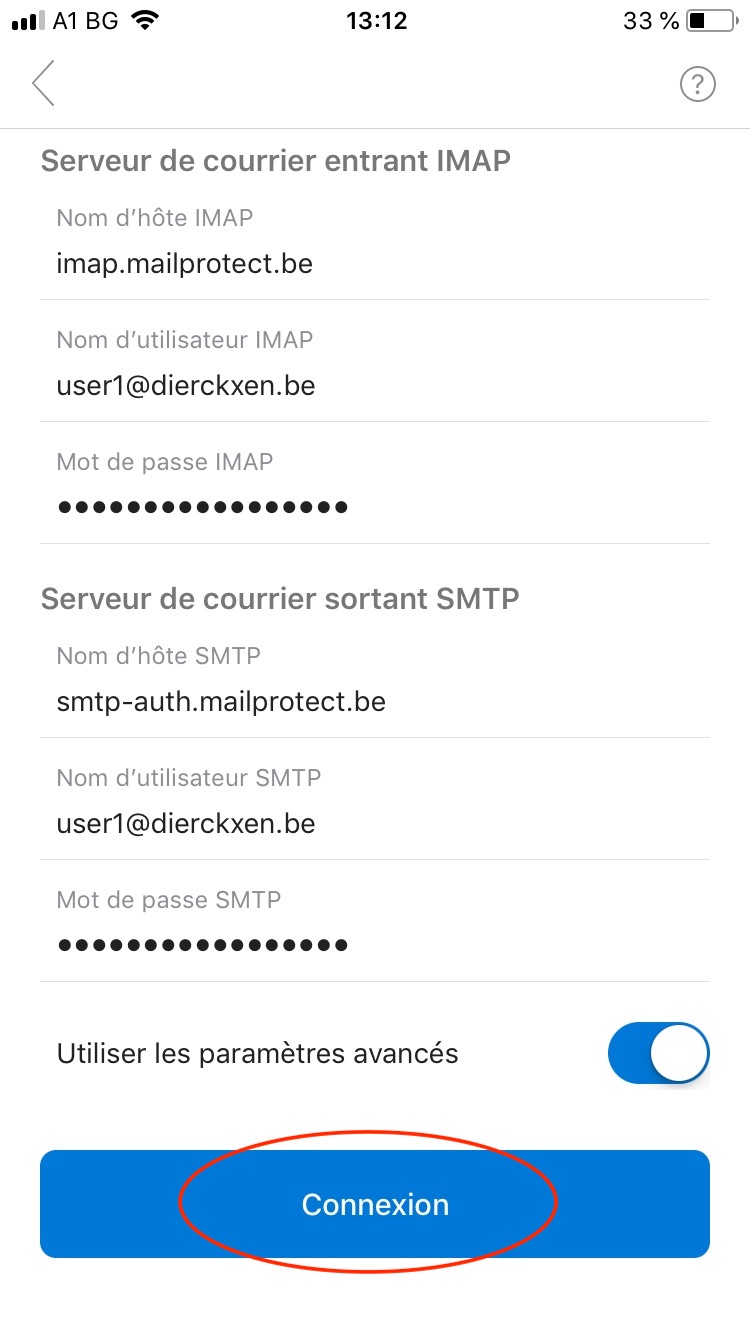Viewport: 750px width, 1334px height.
Task: Tap the Connexion button
Action: coord(375,1204)
